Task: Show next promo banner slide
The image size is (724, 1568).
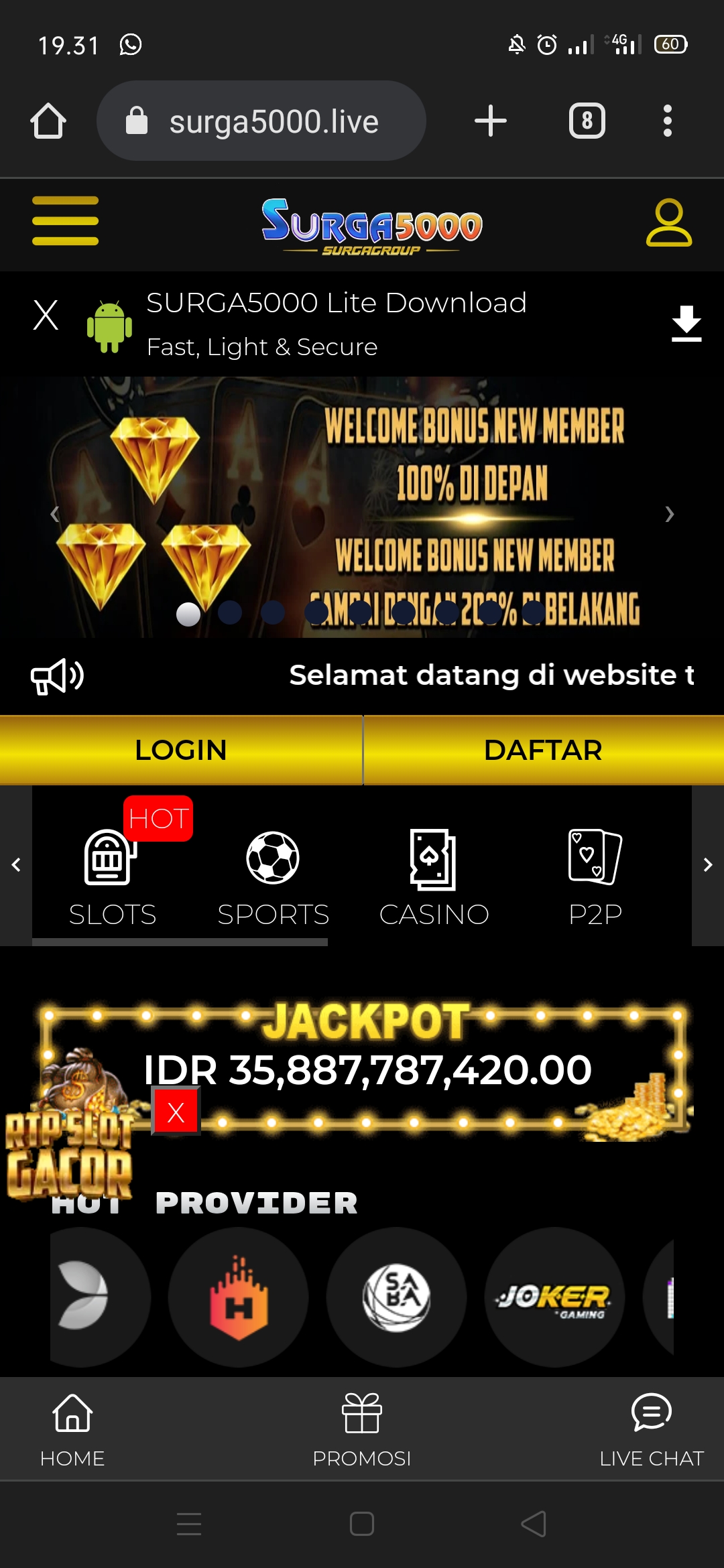Action: click(669, 514)
